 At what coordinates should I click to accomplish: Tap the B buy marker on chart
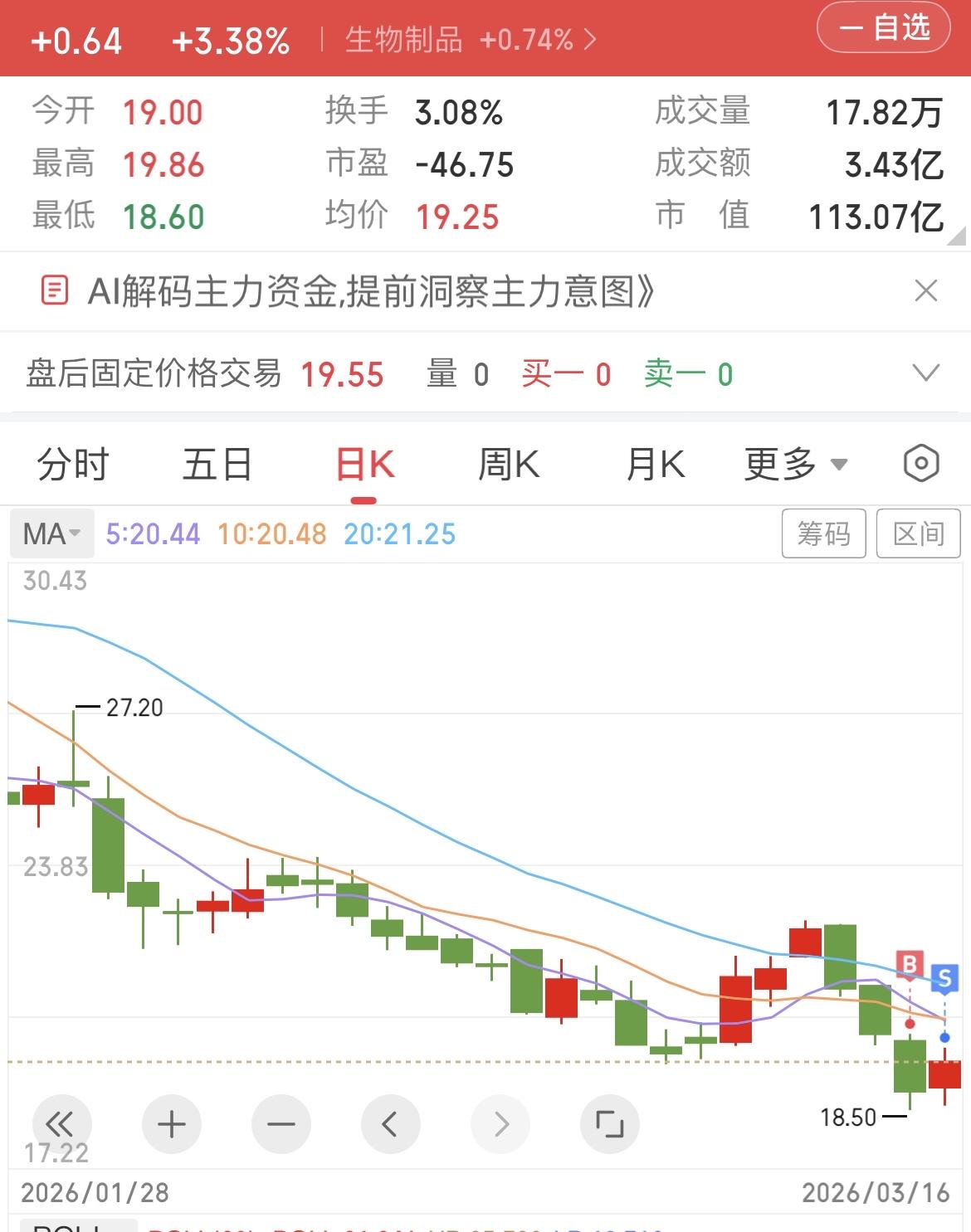pos(909,965)
